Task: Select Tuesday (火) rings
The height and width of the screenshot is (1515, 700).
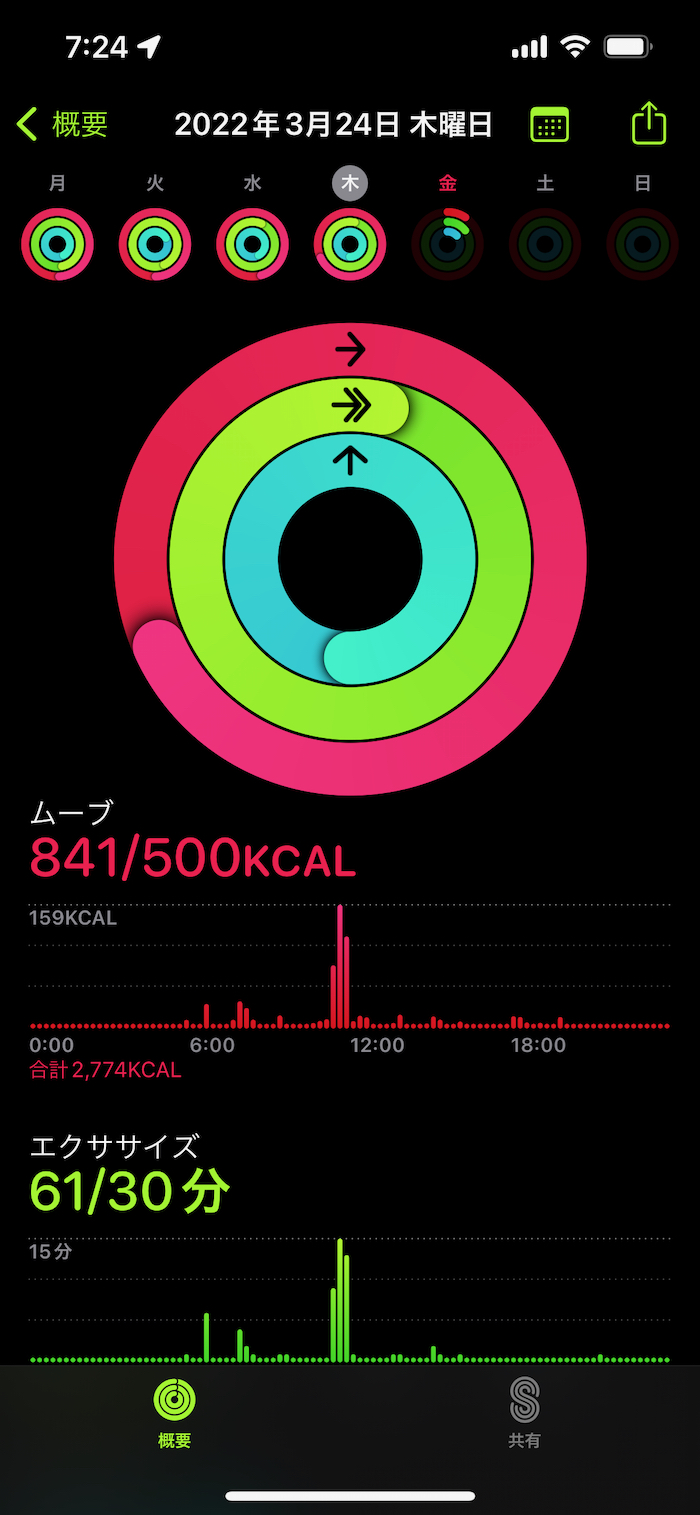Action: click(155, 243)
